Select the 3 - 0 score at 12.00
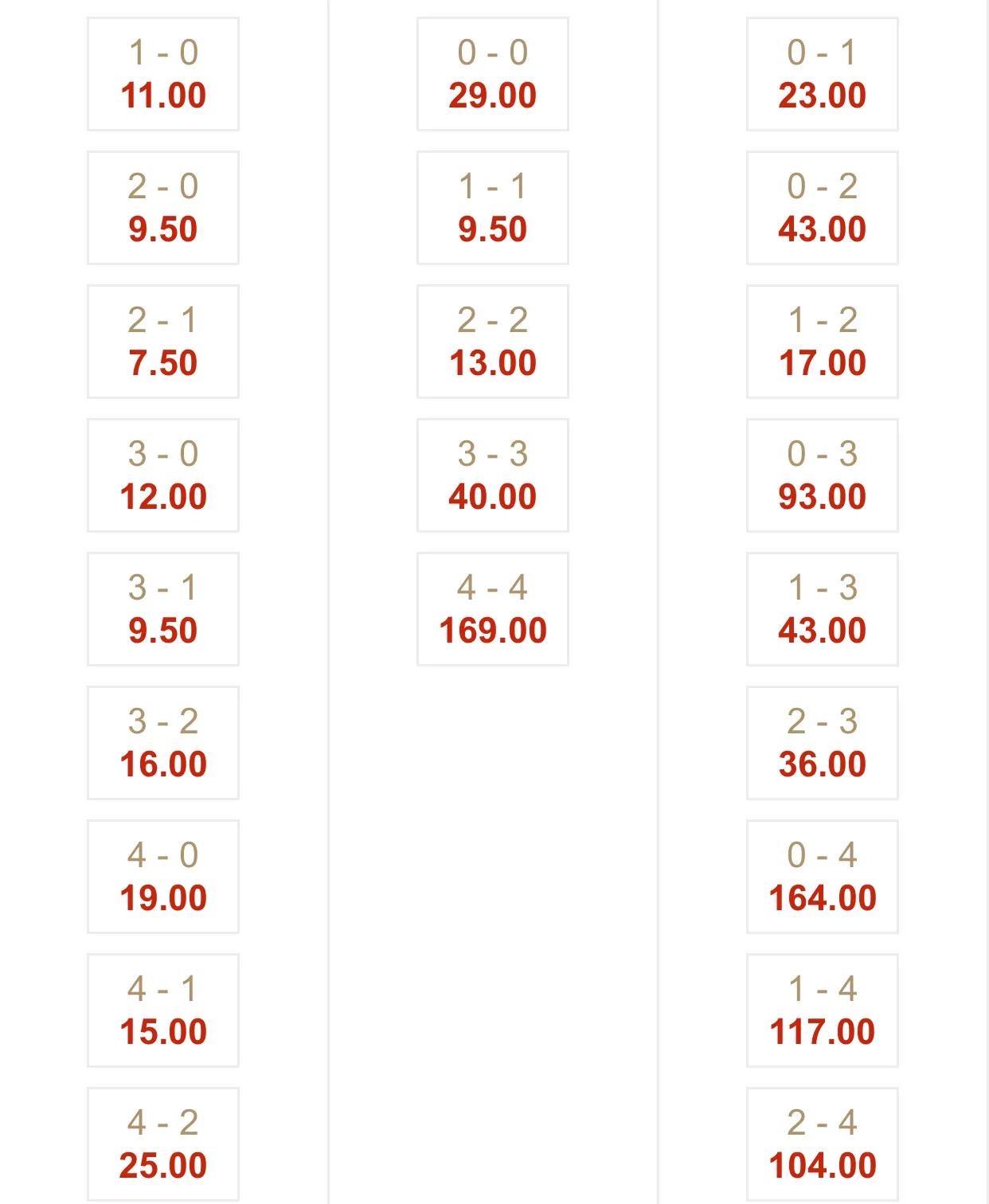This screenshot has width=989, height=1204. pos(163,475)
